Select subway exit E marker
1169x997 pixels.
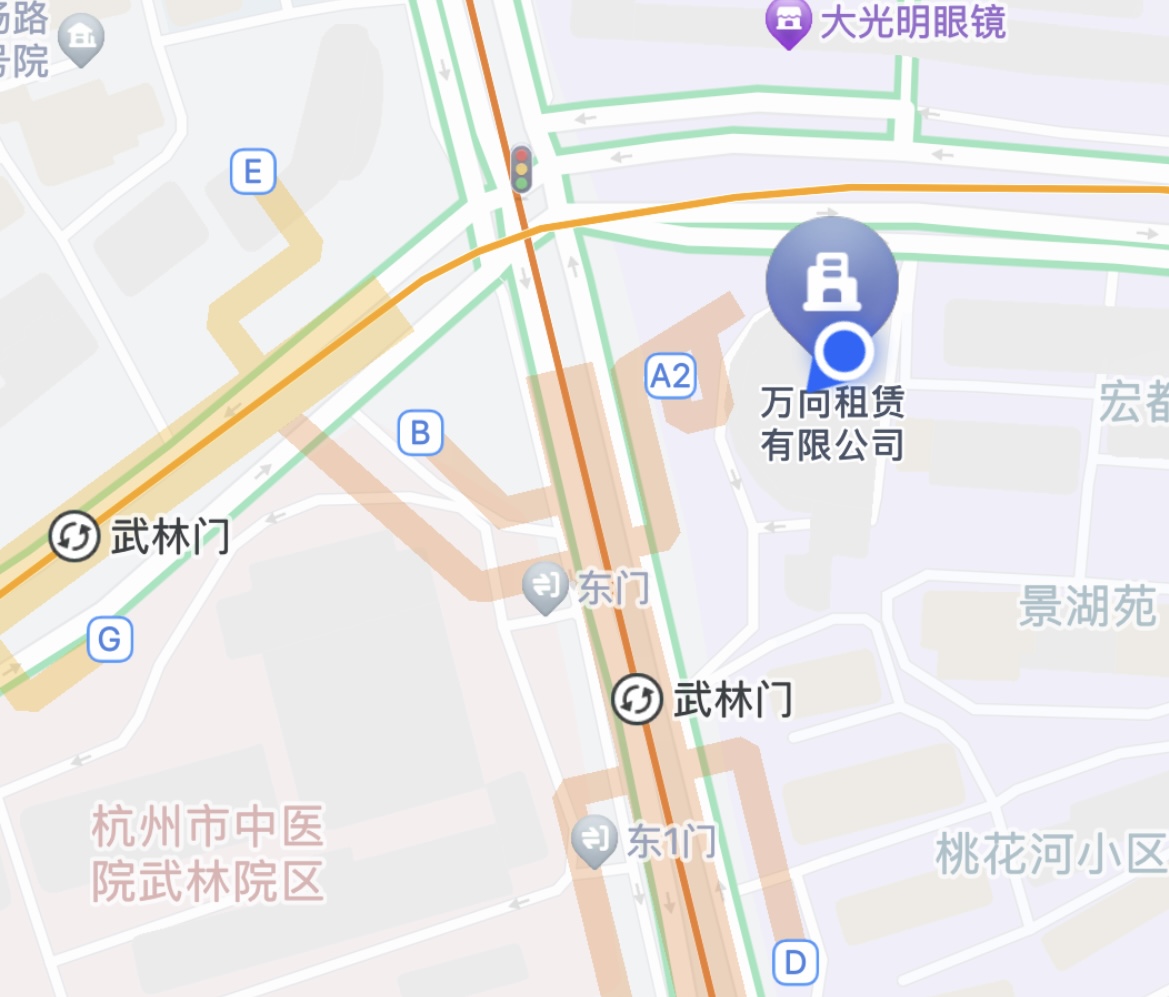point(252,172)
